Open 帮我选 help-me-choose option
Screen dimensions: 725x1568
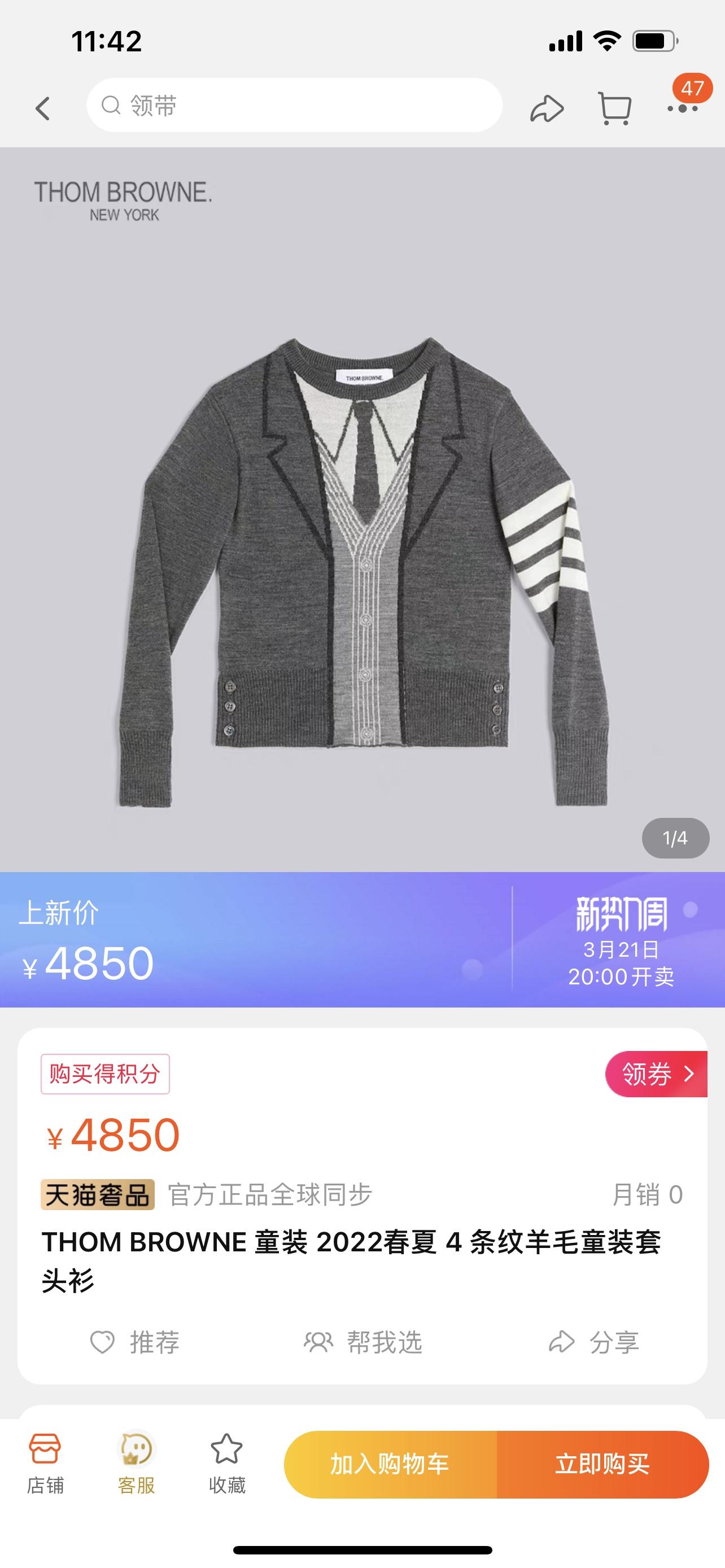(x=364, y=1342)
